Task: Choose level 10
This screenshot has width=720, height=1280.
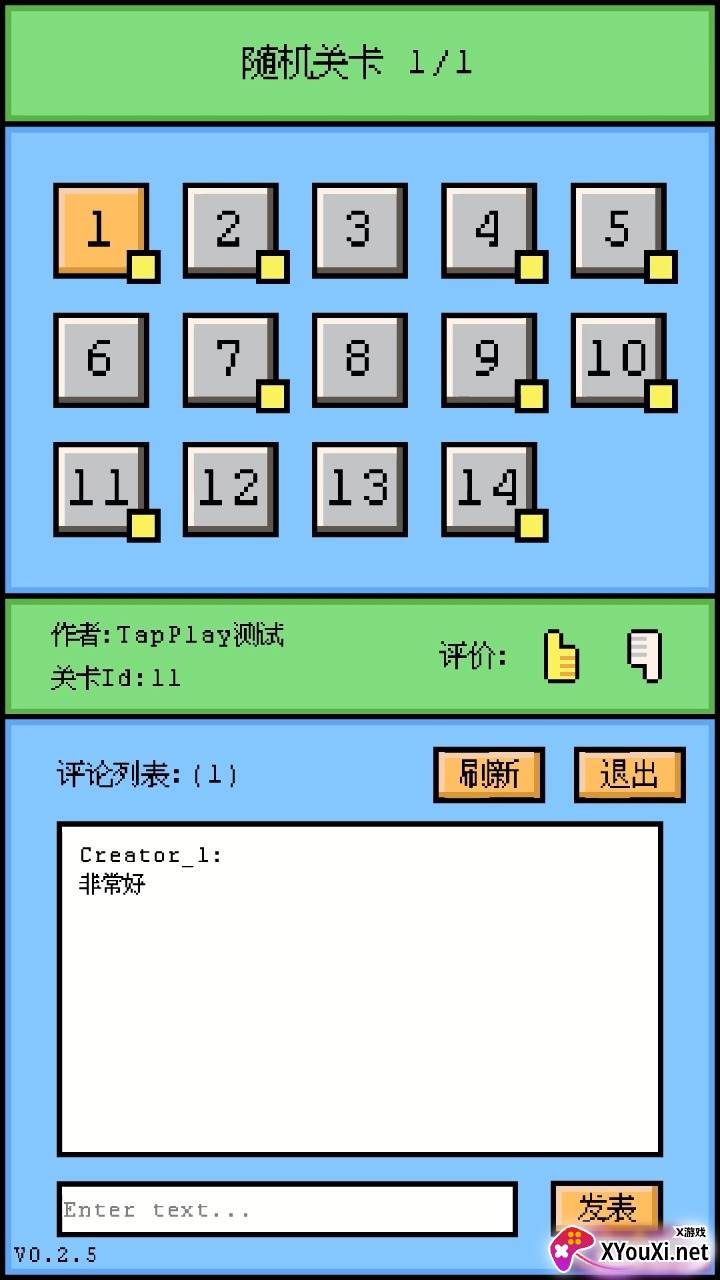Action: (618, 359)
